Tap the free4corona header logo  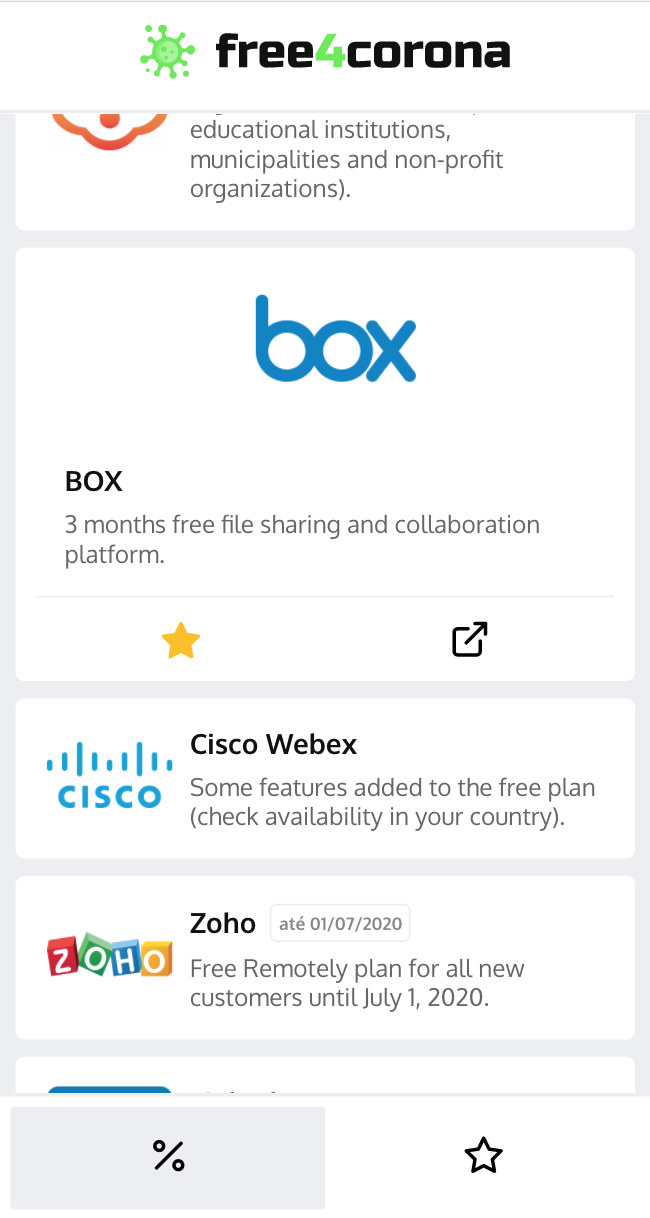325,52
